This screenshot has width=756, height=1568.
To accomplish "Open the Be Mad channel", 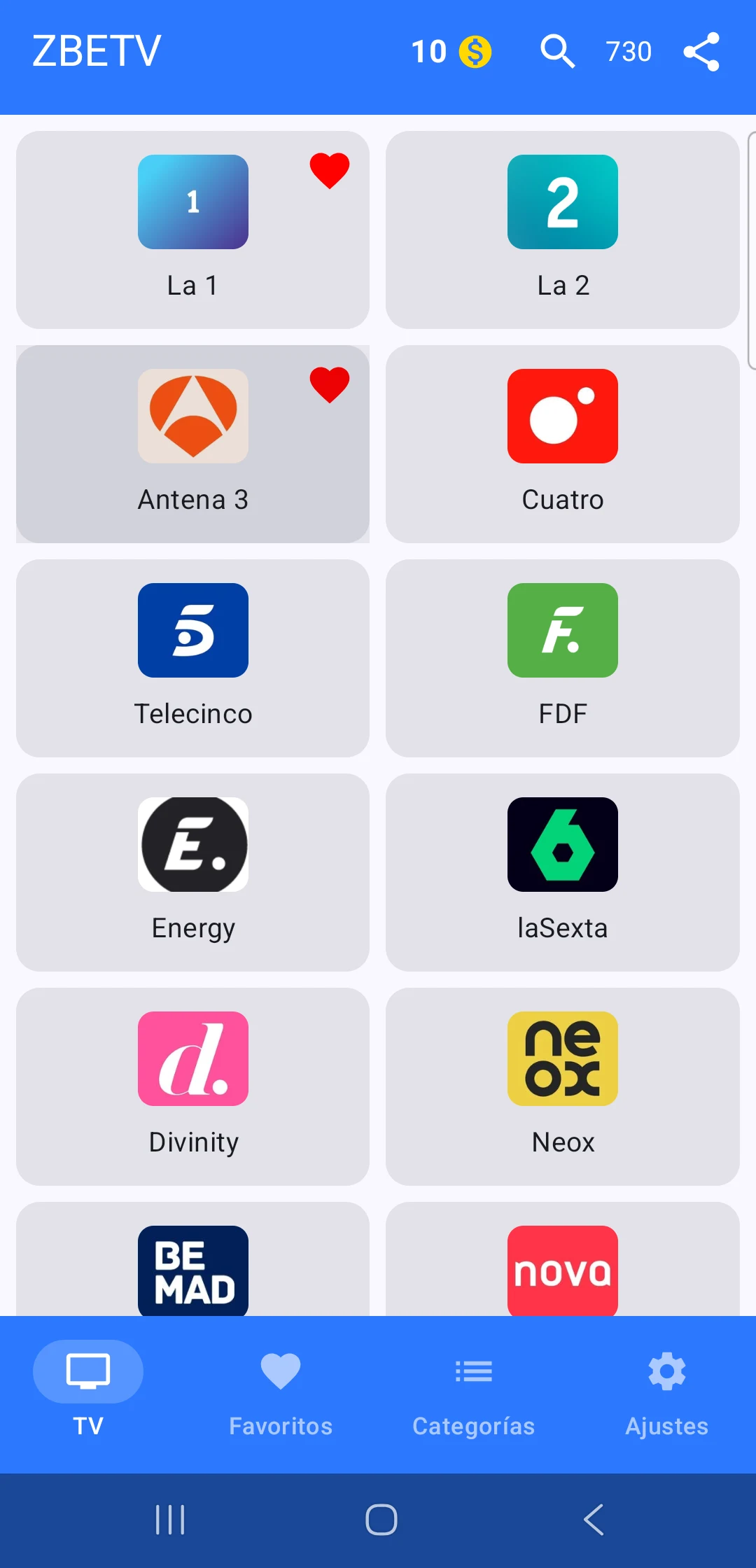I will coord(192,1260).
